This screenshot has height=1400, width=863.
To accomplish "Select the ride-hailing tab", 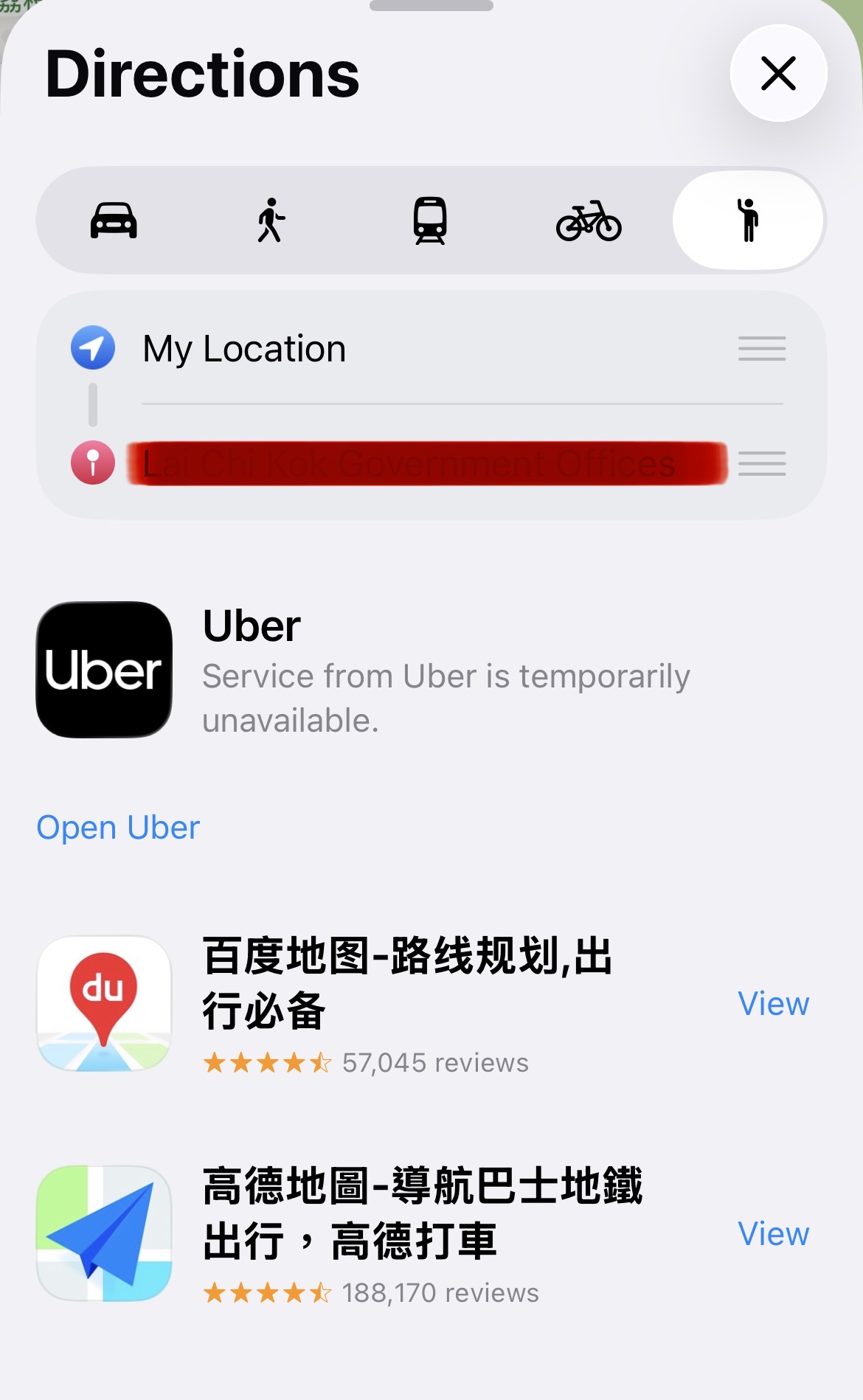I will tap(748, 221).
